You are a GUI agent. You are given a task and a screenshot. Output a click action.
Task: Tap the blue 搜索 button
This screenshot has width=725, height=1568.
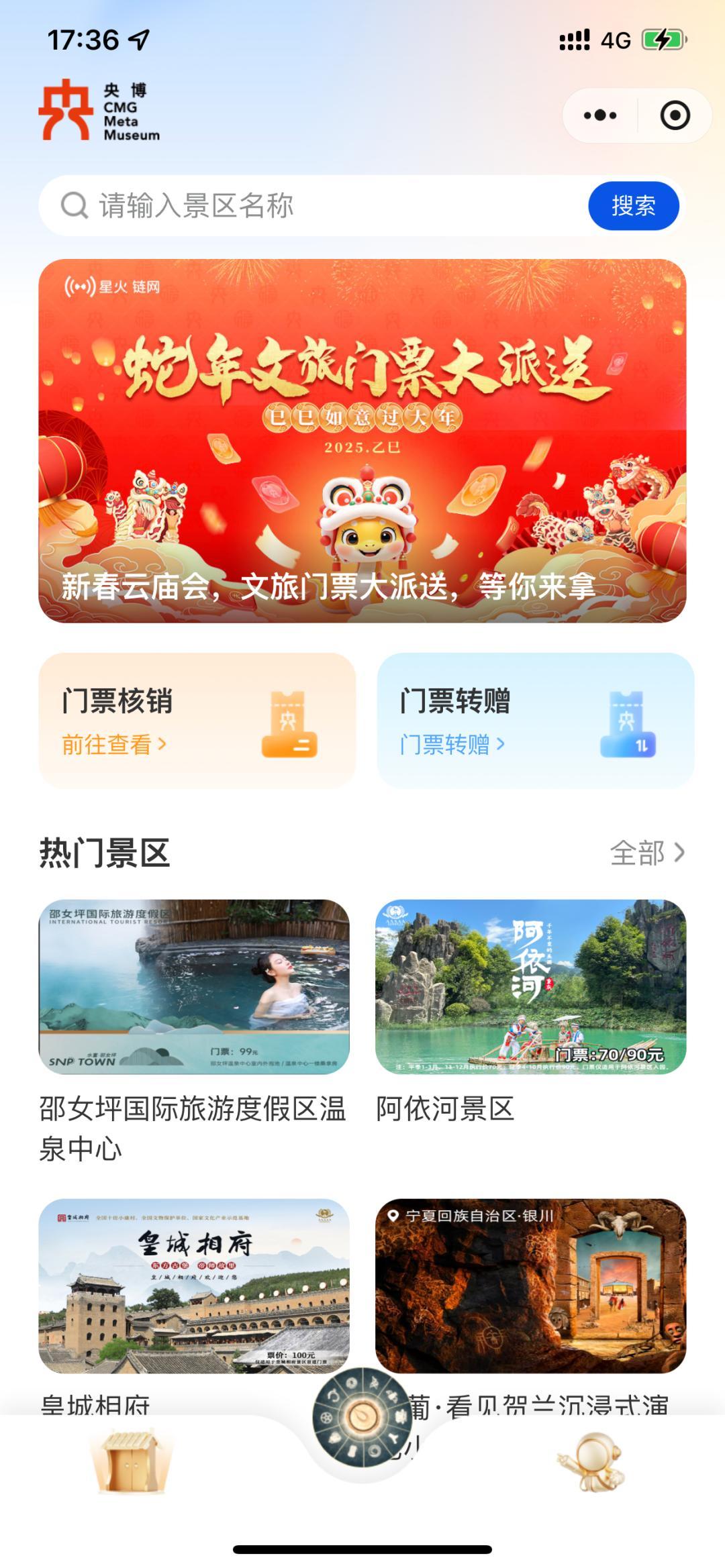coord(633,205)
